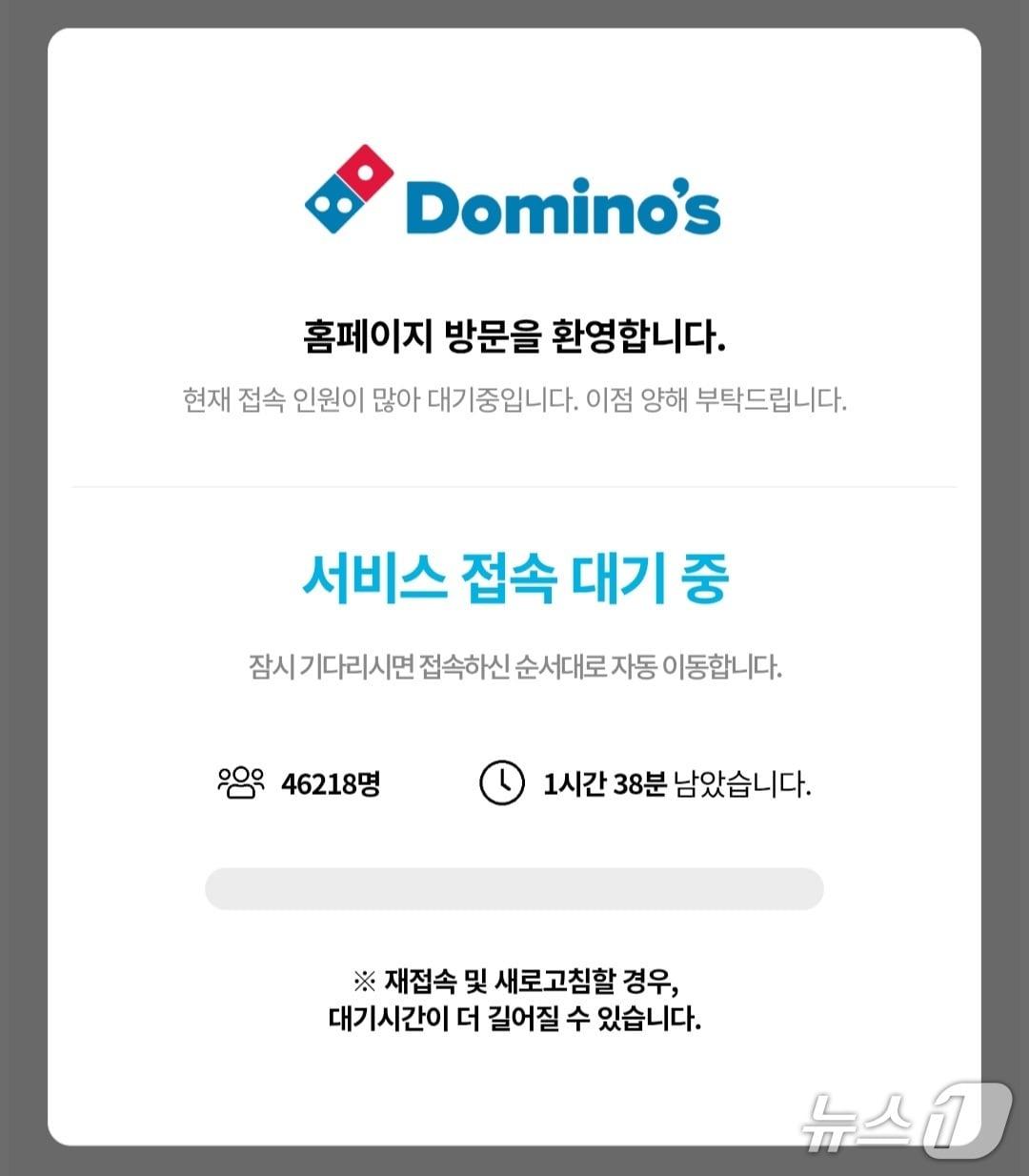This screenshot has height=1176, width=1029.
Task: Select the congestion notice about many visitors
Action: (x=514, y=401)
